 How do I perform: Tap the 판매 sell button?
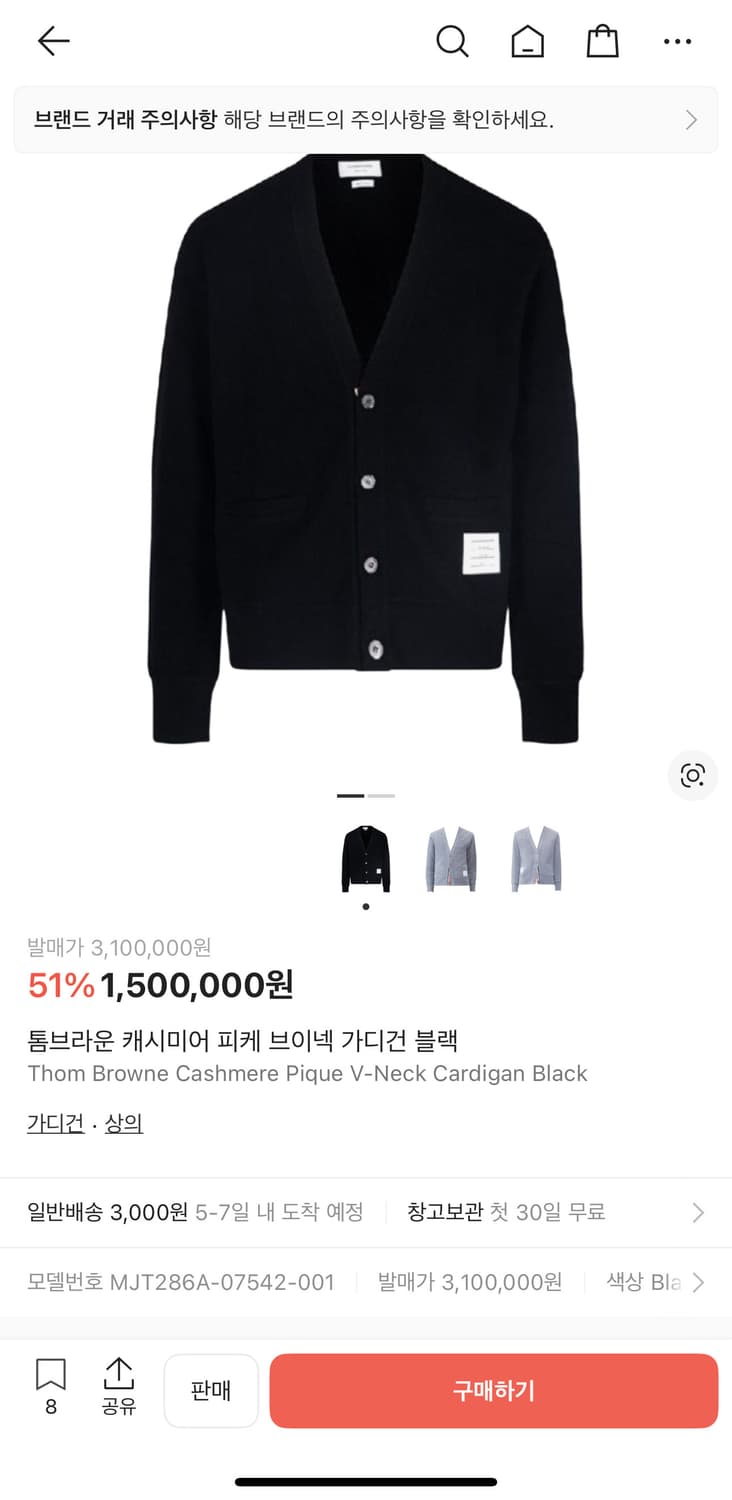(211, 1390)
